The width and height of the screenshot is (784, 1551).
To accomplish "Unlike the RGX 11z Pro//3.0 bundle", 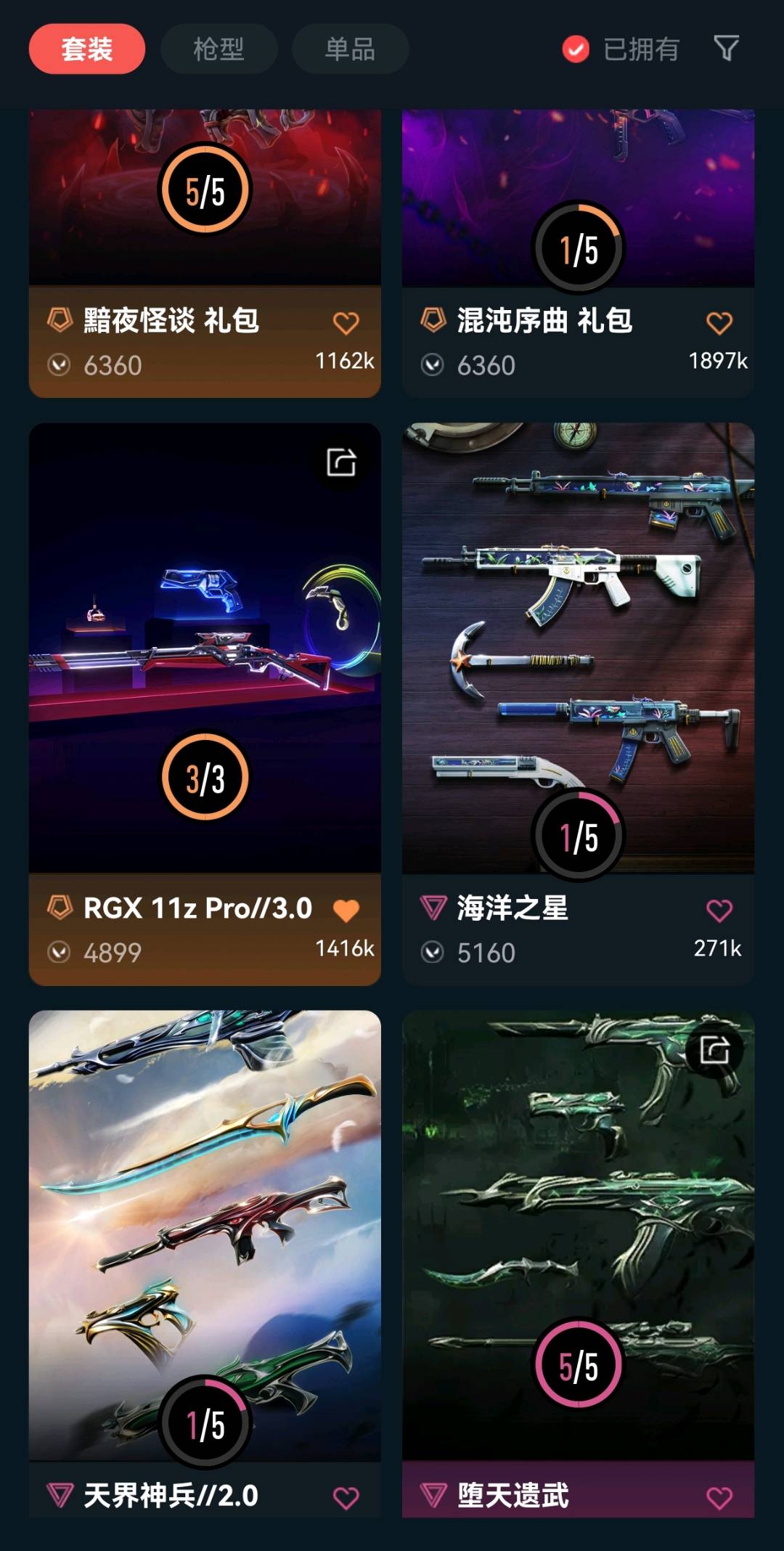I will pyautogui.click(x=346, y=910).
